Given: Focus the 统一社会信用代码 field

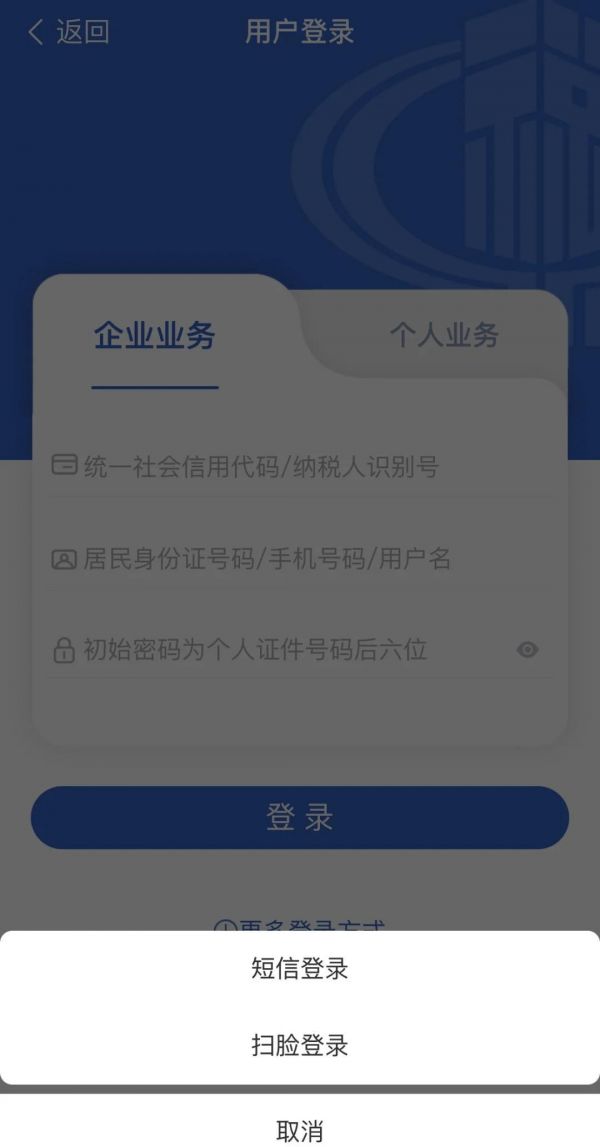Looking at the screenshot, I should point(300,466).
